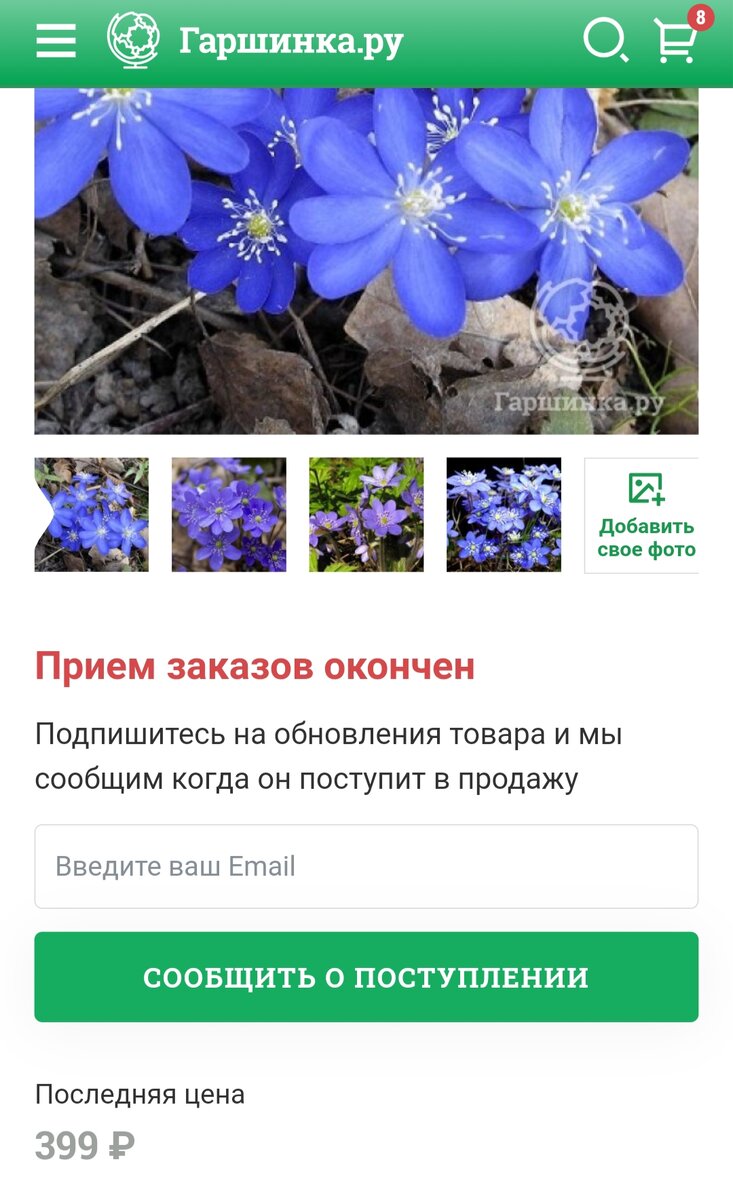Click the red cart badge showing 8
Screen dimensions: 733x1200
click(x=699, y=17)
